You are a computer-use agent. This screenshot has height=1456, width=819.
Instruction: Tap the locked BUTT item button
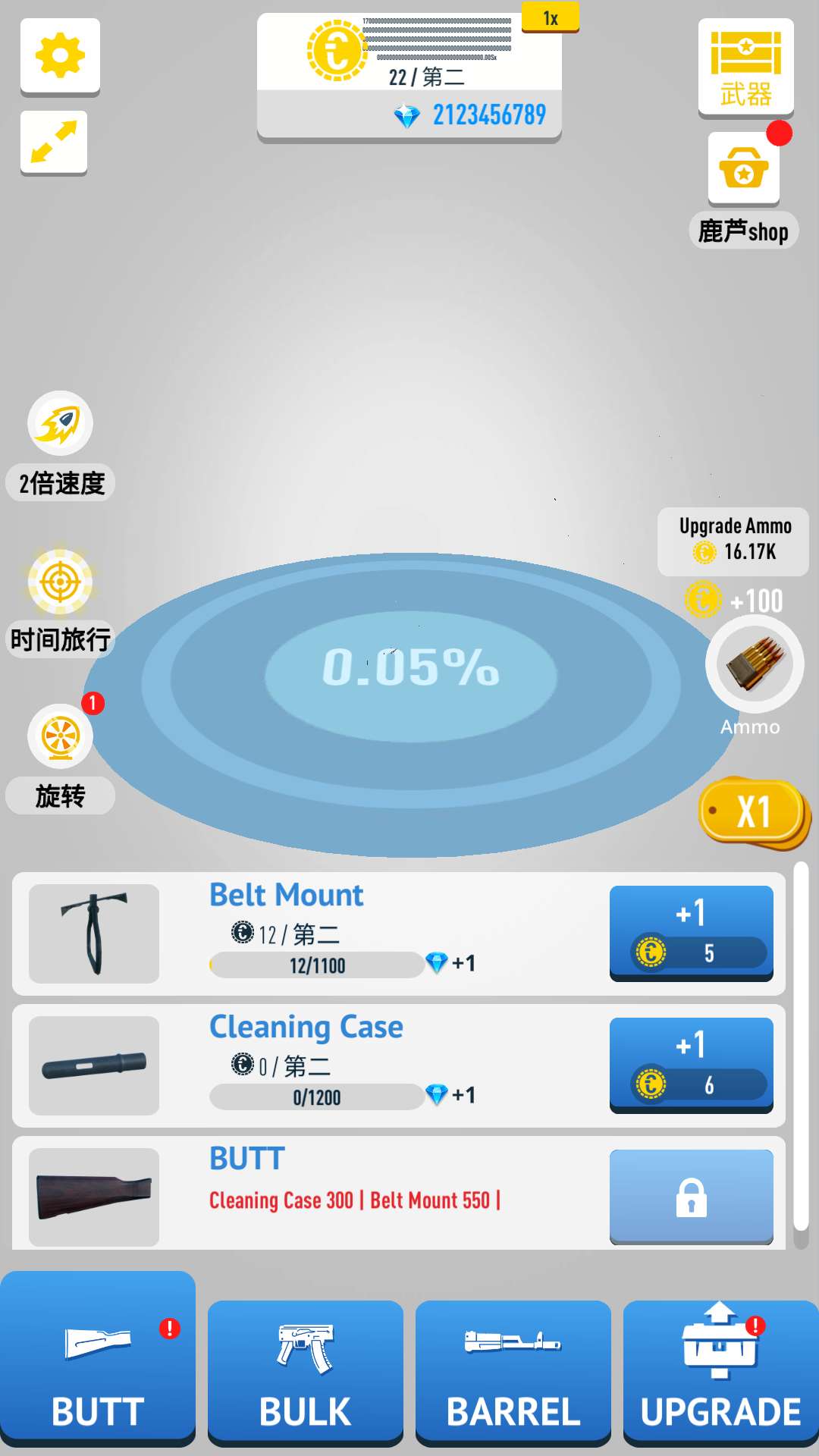point(691,1197)
